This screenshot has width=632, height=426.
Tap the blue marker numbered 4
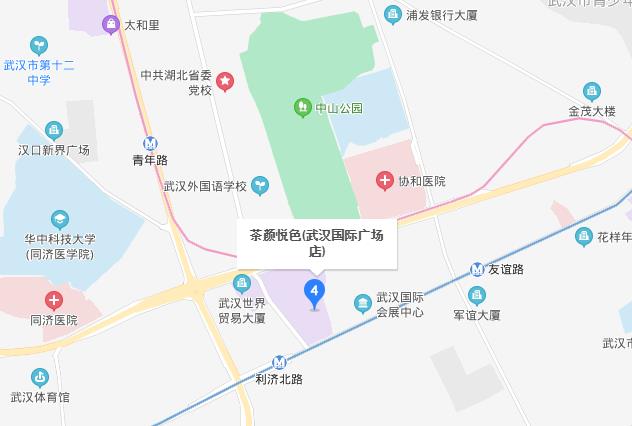(315, 293)
